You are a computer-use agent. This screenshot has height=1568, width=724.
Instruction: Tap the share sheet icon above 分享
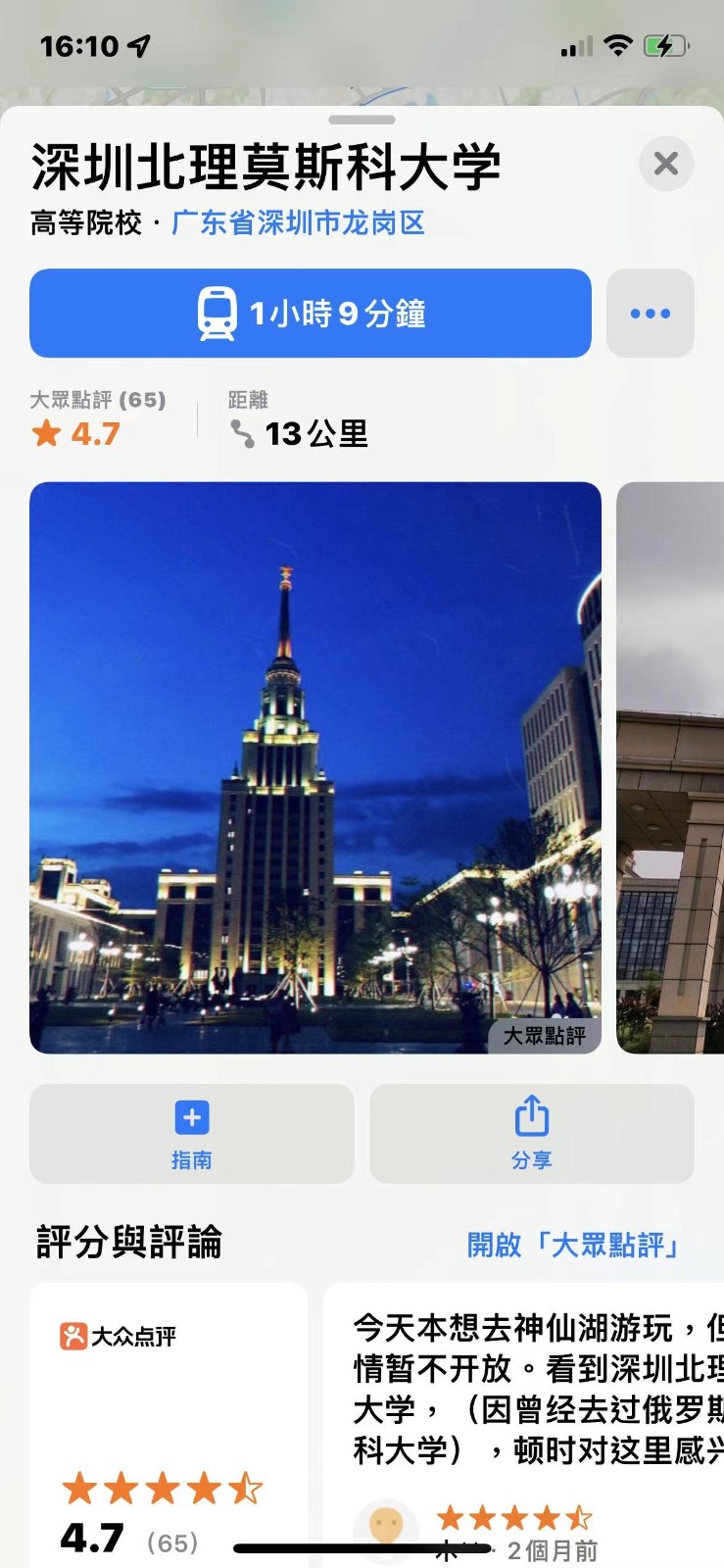click(530, 1115)
